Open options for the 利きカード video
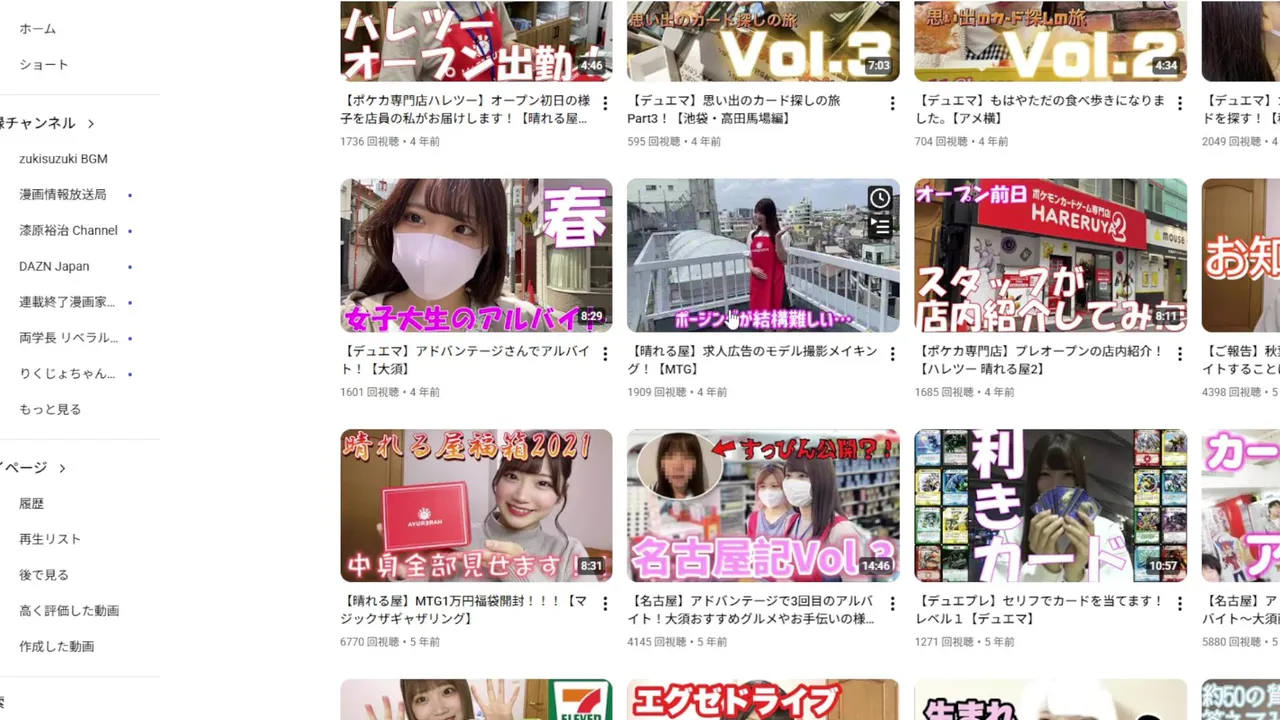Viewport: 1280px width, 720px height. (1180, 604)
